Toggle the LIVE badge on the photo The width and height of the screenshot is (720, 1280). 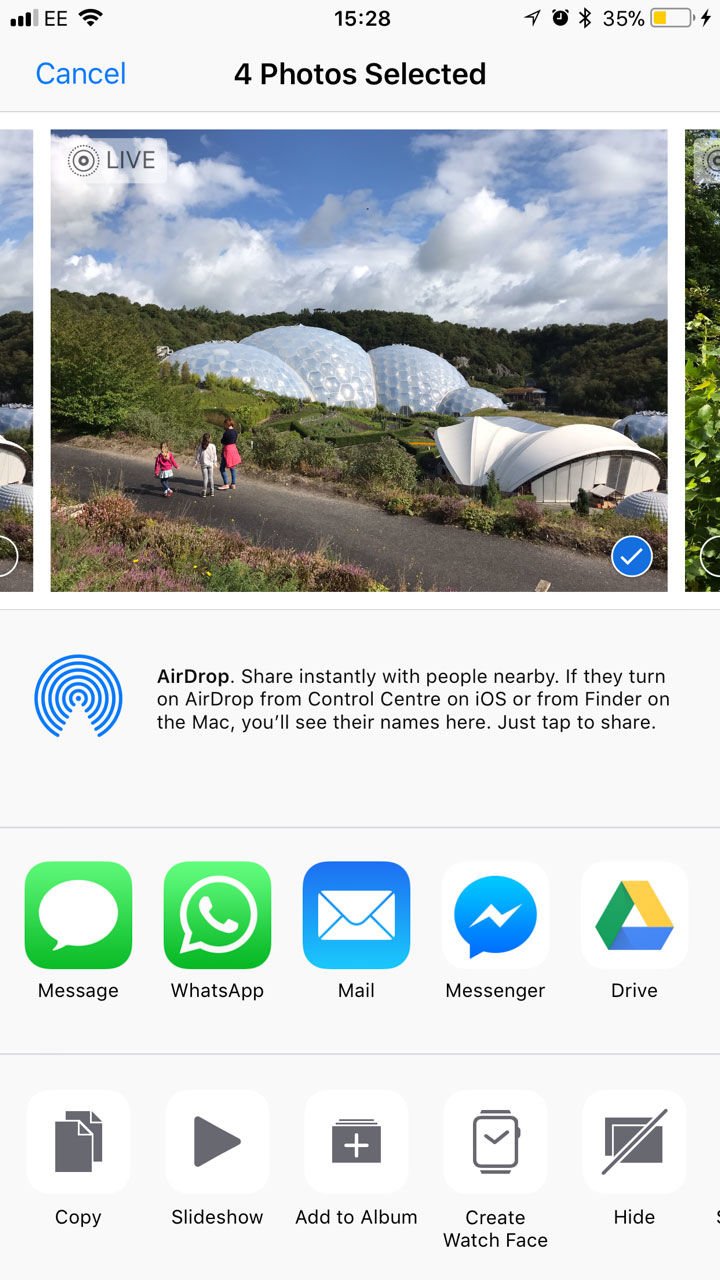(x=113, y=160)
